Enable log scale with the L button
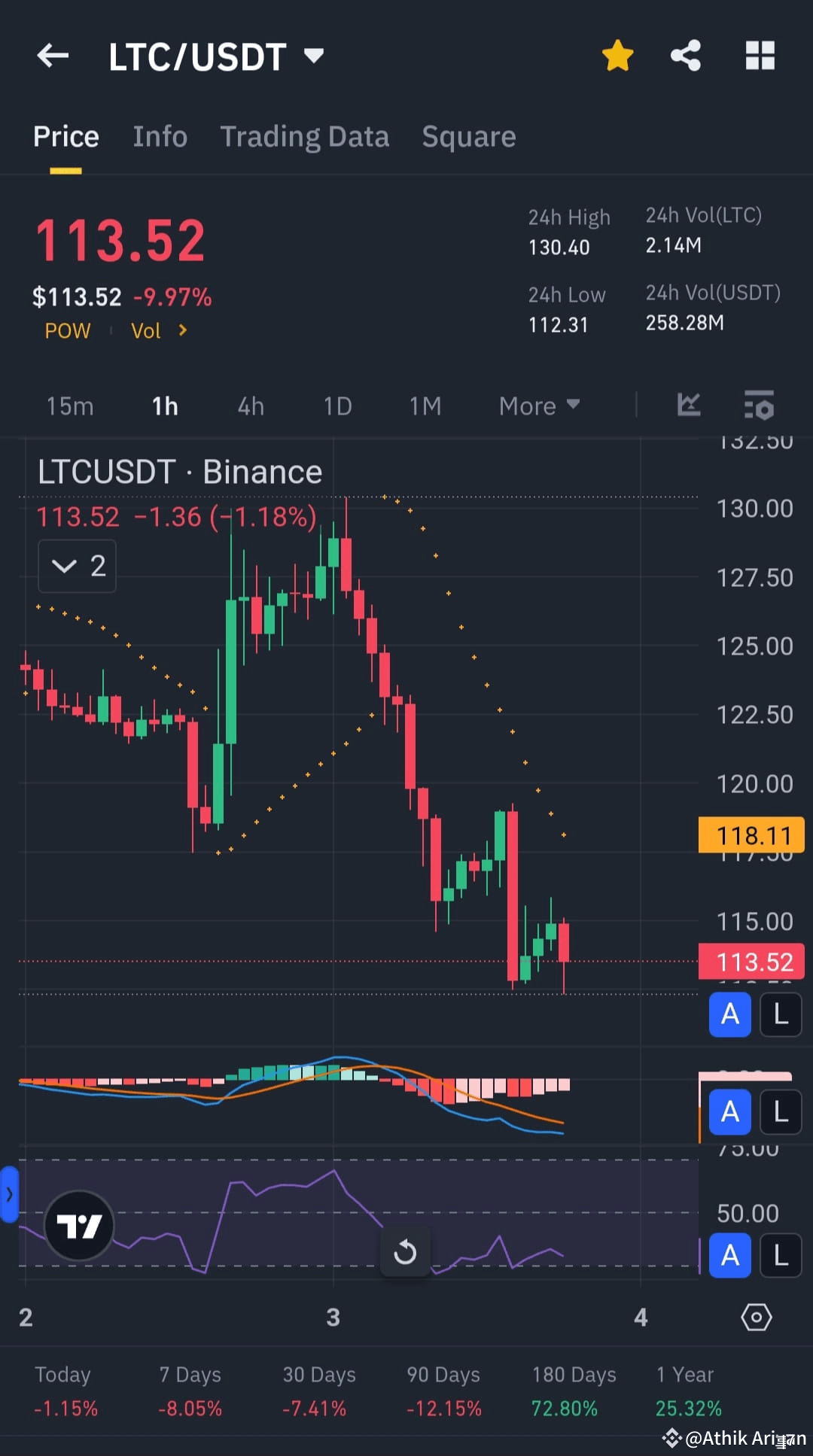 (780, 1014)
